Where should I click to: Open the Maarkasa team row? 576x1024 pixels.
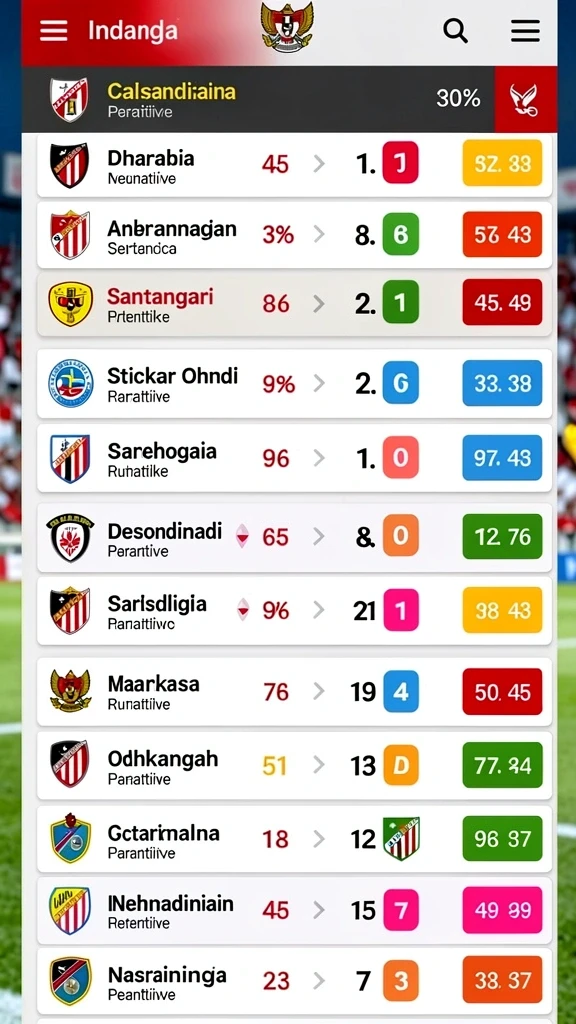click(295, 692)
